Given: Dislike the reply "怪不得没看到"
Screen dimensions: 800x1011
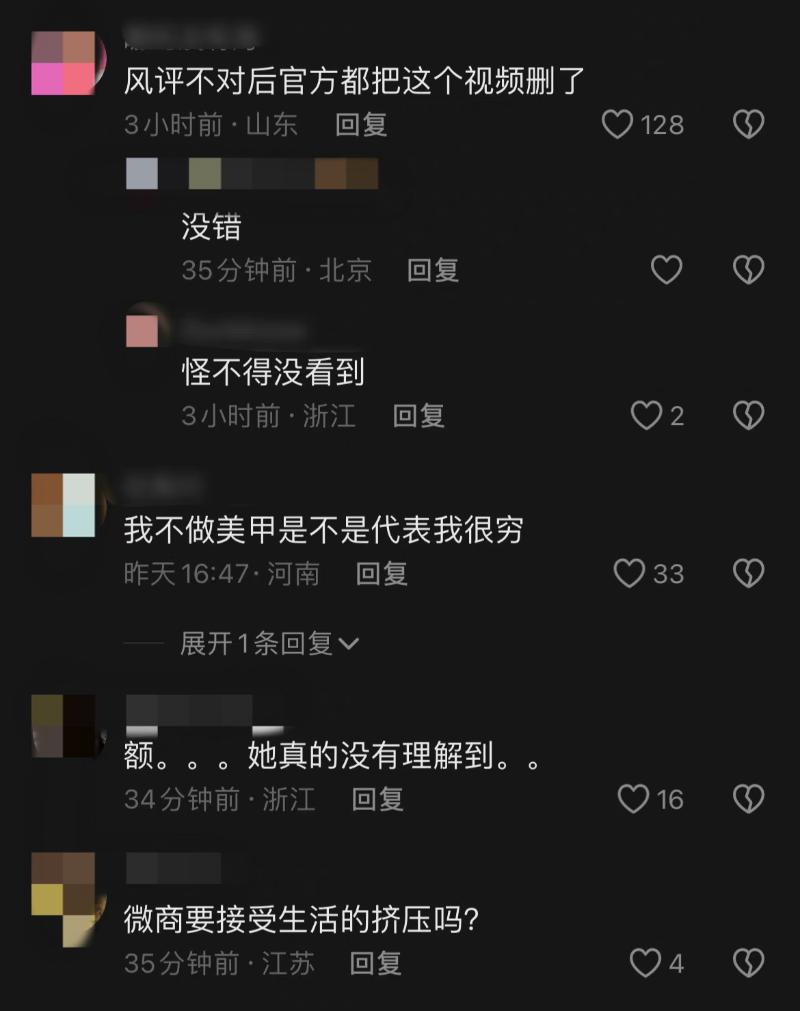Looking at the screenshot, I should pyautogui.click(x=748, y=416).
